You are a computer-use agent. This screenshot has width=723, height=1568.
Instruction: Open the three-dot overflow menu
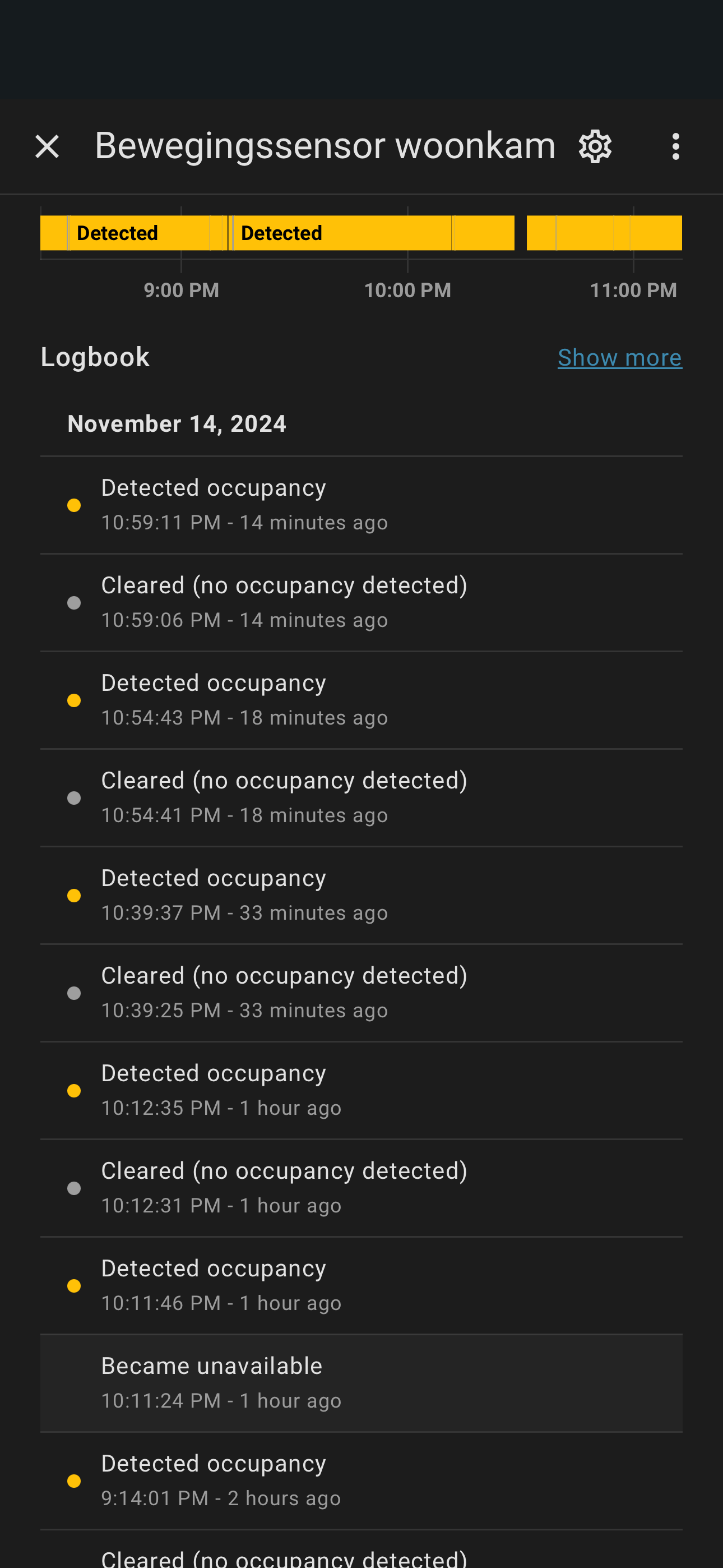[x=675, y=147]
